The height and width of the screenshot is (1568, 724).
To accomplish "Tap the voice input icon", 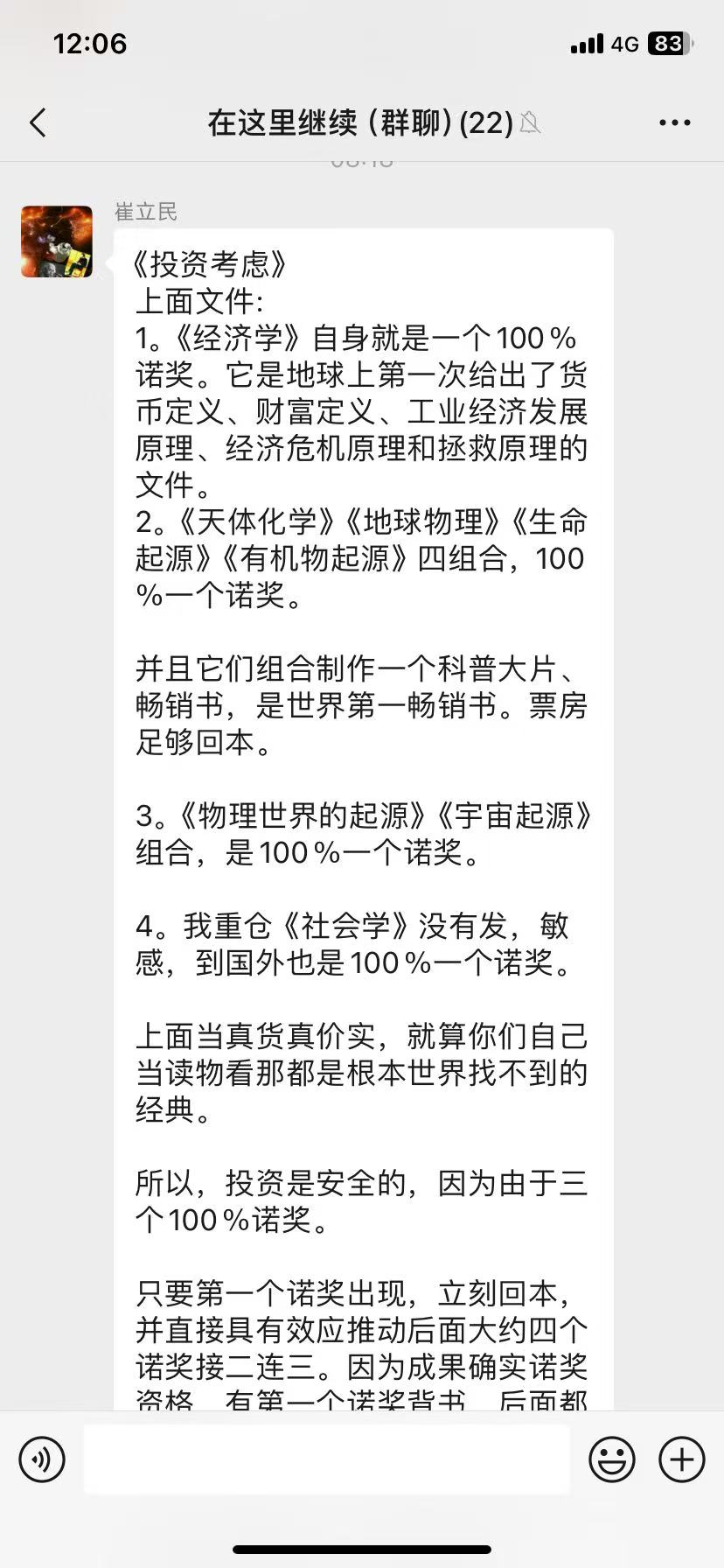I will click(x=42, y=1459).
